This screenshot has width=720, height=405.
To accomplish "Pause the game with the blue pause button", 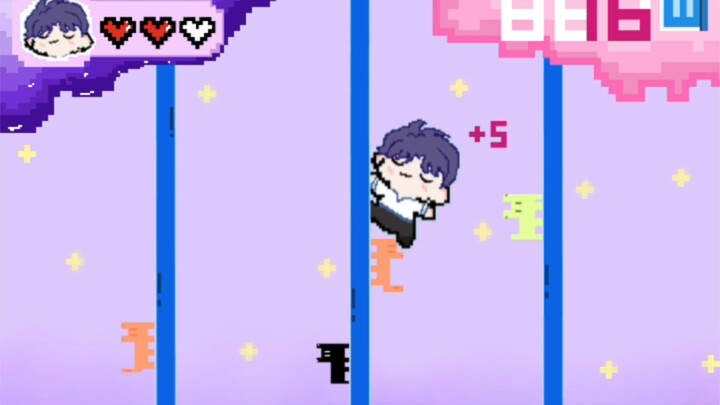I will pos(684,14).
